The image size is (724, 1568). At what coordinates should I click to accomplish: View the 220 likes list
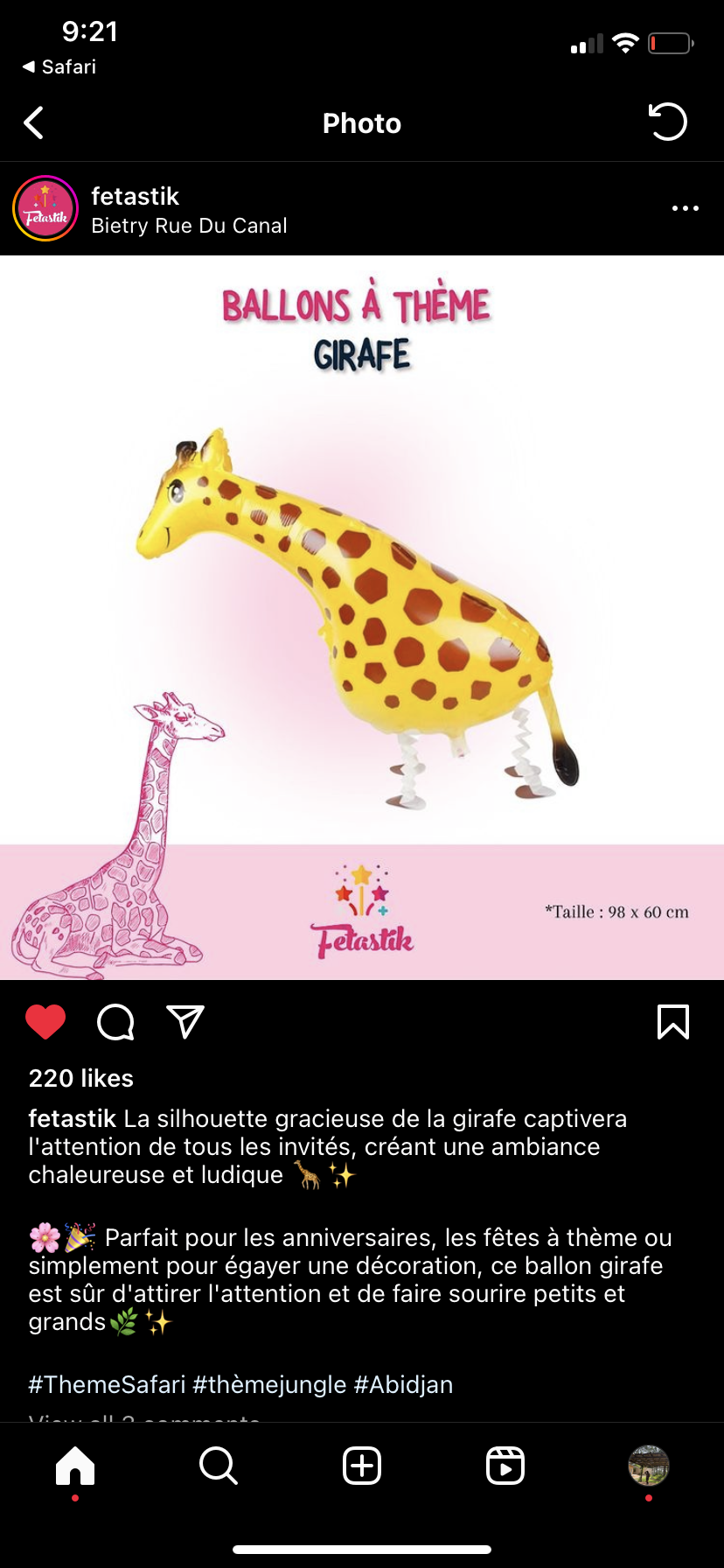[81, 1078]
